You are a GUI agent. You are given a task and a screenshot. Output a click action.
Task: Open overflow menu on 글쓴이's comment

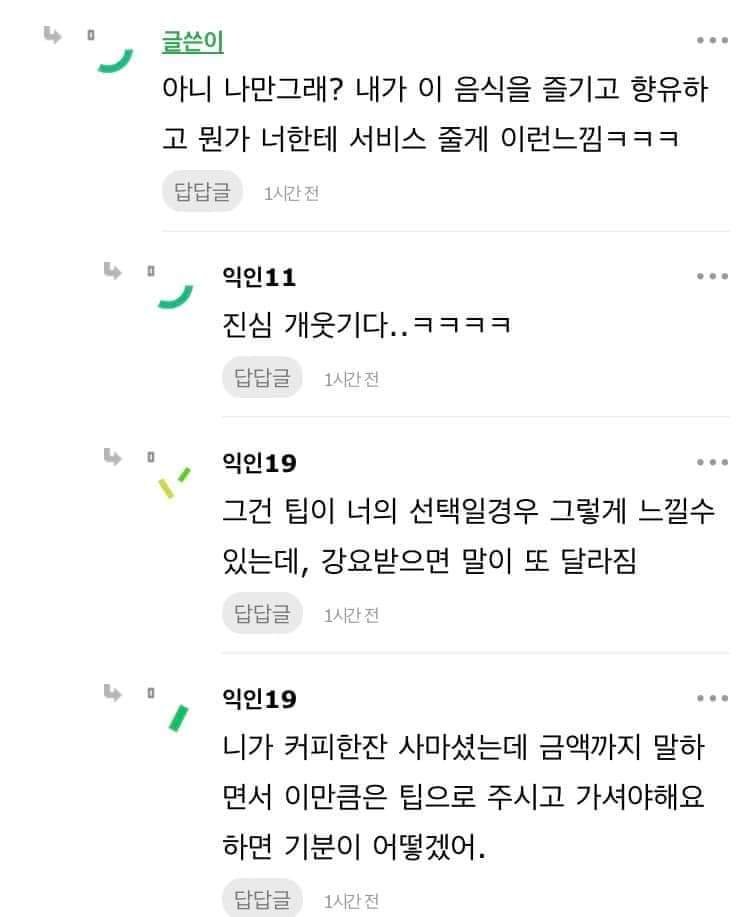(712, 41)
